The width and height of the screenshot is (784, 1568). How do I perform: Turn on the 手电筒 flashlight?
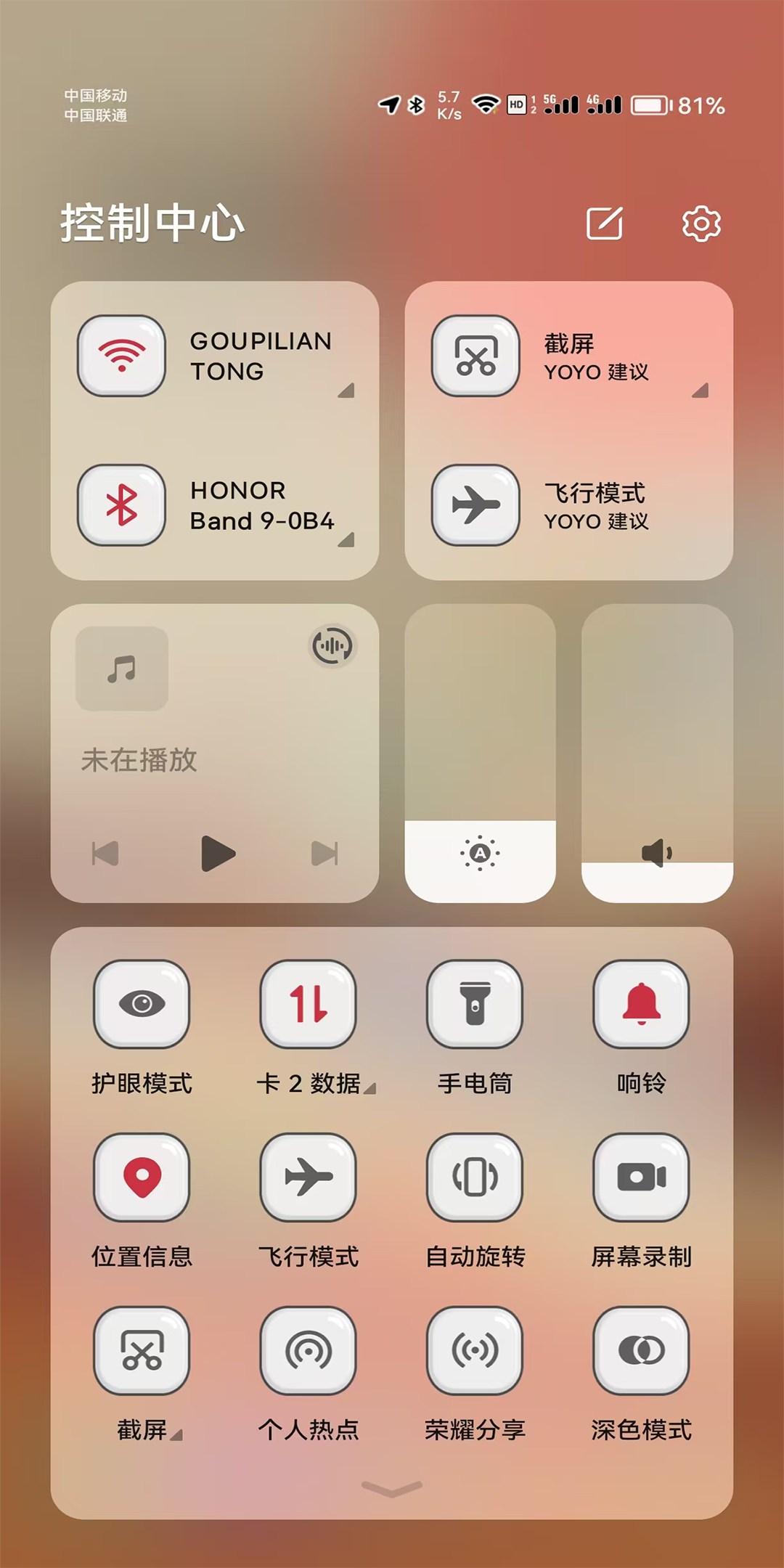(475, 1004)
